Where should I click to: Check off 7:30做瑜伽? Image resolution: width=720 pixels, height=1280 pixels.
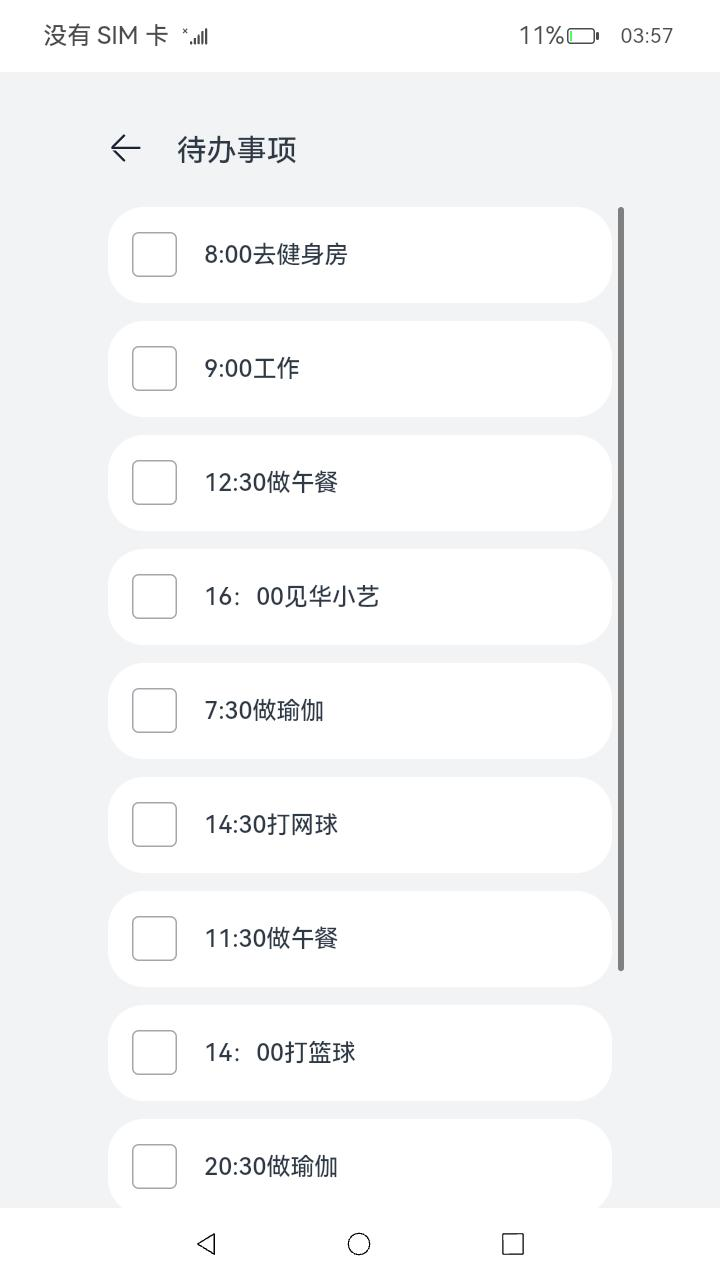click(x=154, y=711)
